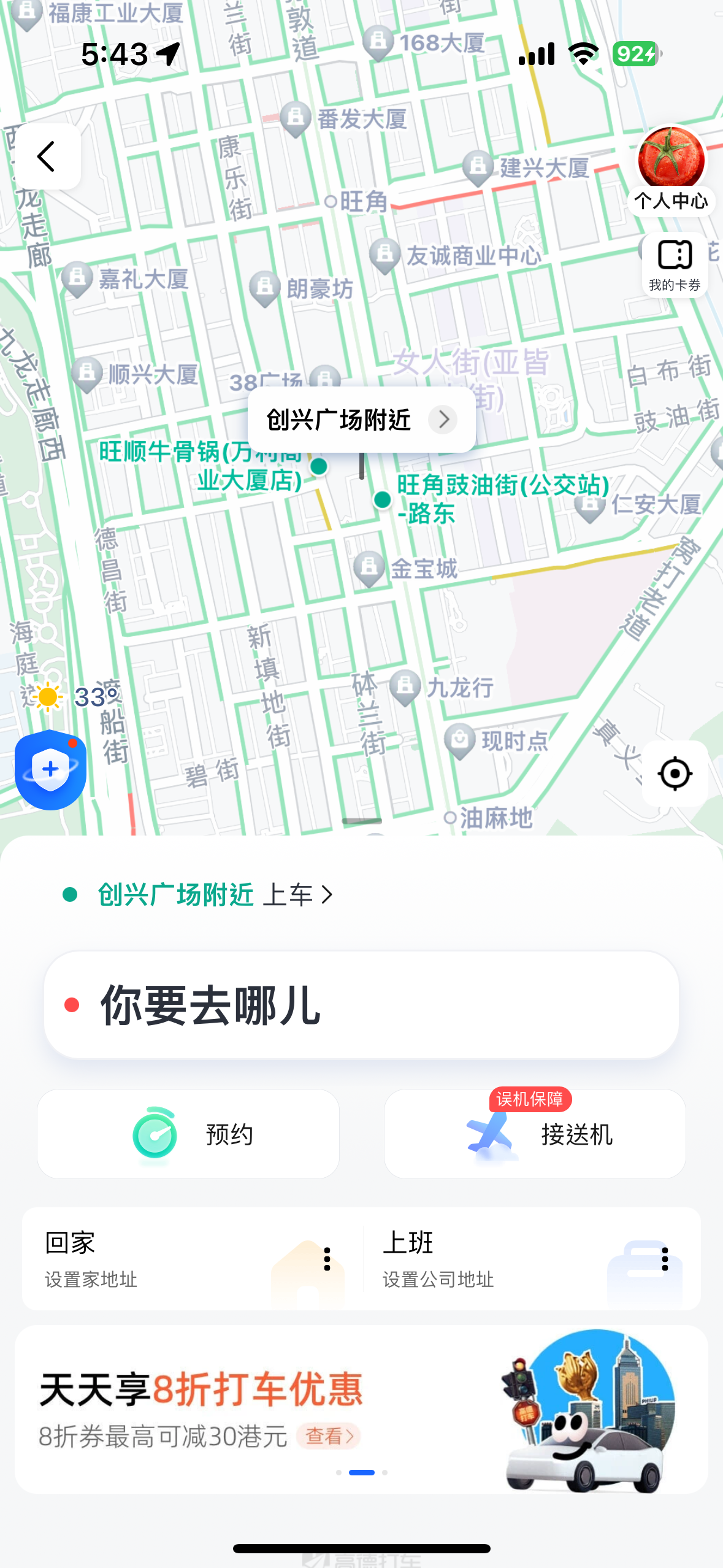Change pickup point 创兴广场附近 上车
This screenshot has width=723, height=1568.
coord(205,895)
